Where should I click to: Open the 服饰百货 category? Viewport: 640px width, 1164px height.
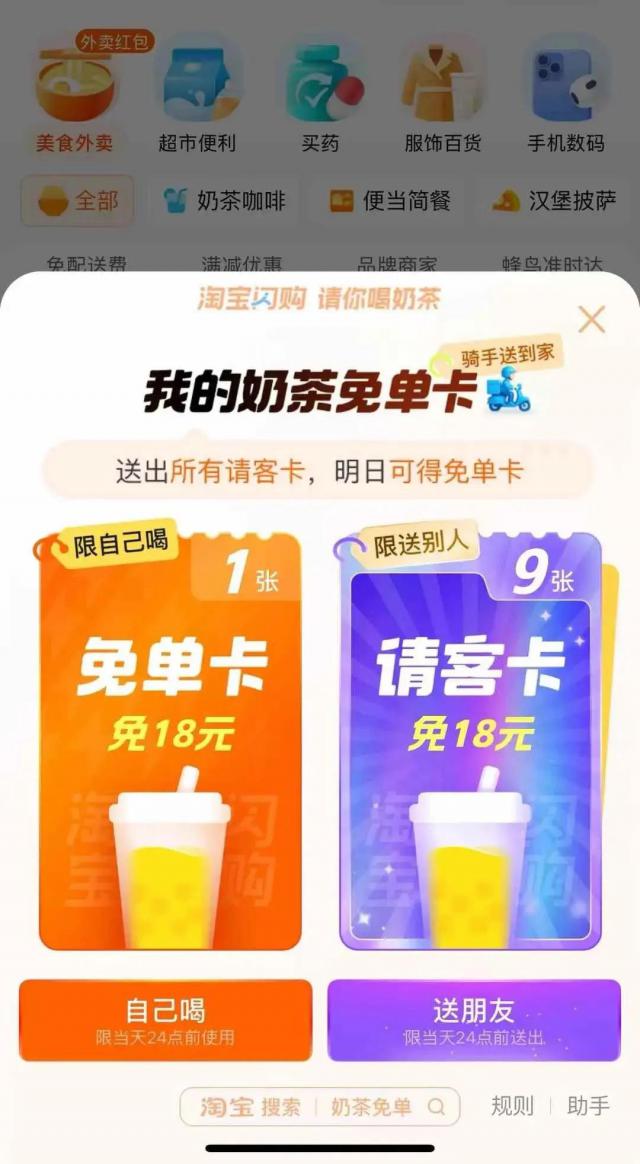coord(443,95)
